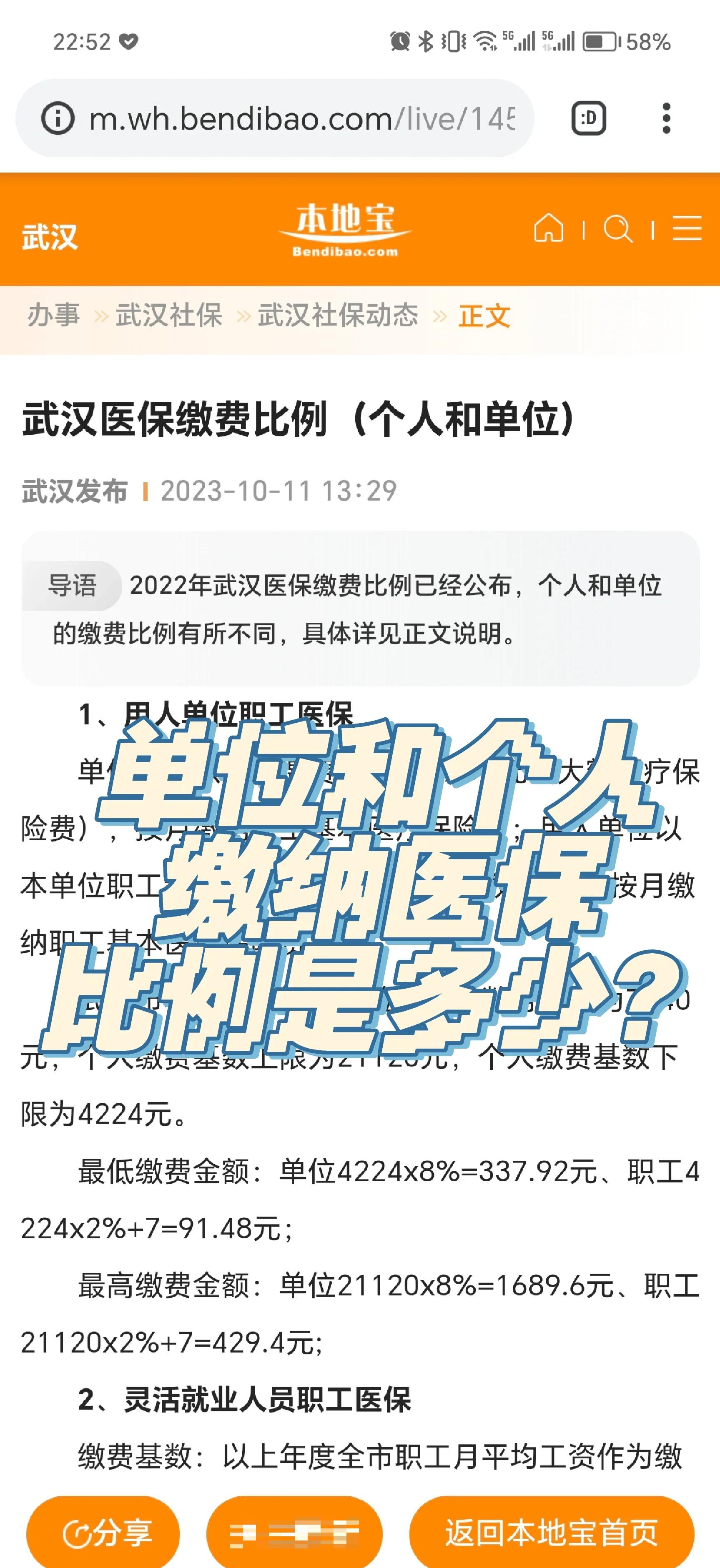
Task: Open the 办事 breadcrumb link
Action: tap(53, 315)
